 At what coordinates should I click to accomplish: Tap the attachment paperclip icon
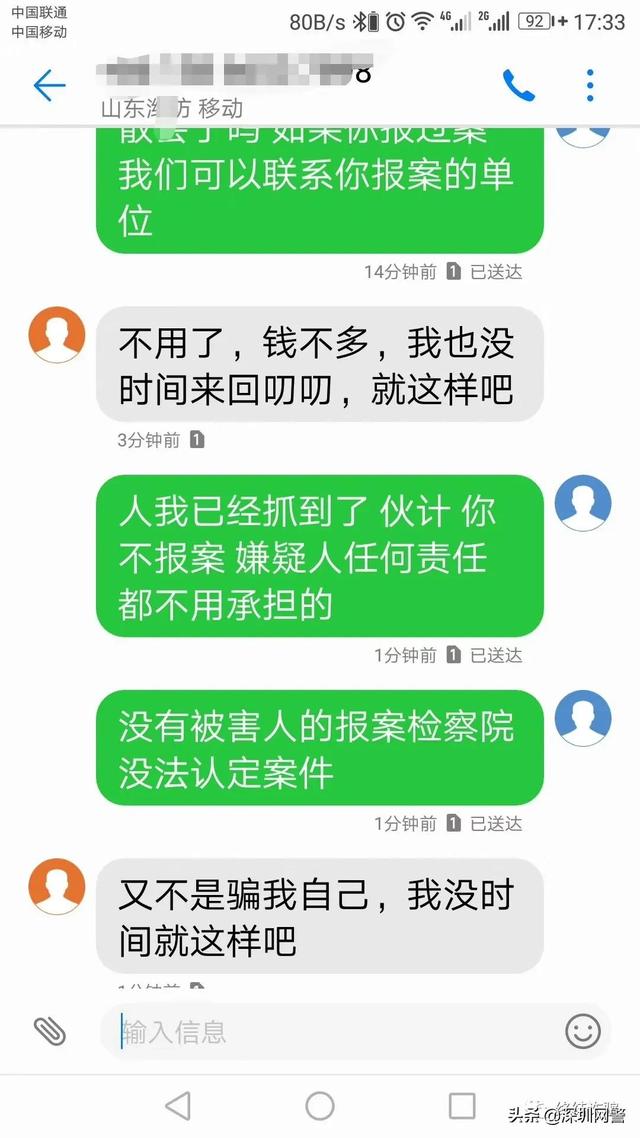(x=49, y=1031)
